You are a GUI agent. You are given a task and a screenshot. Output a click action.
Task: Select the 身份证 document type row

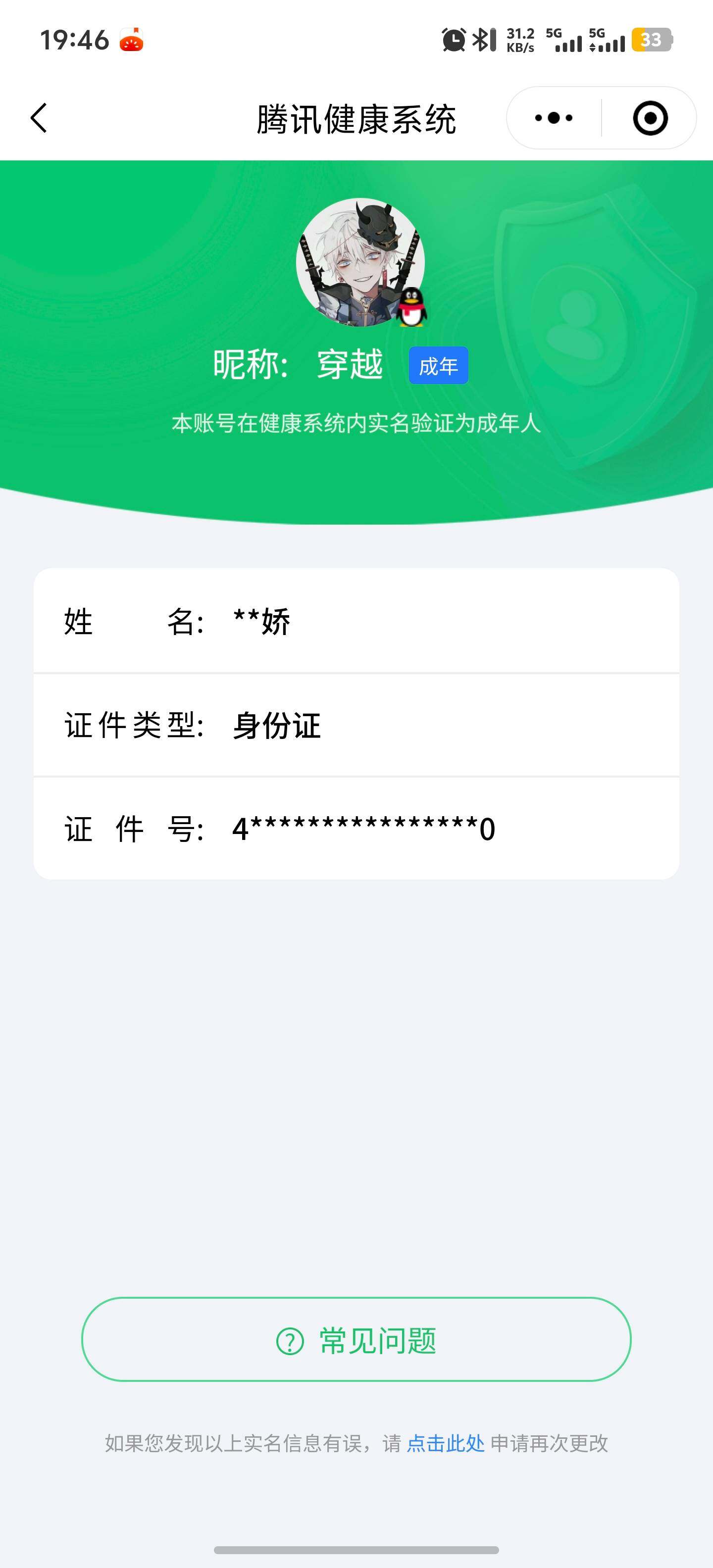pyautogui.click(x=356, y=726)
